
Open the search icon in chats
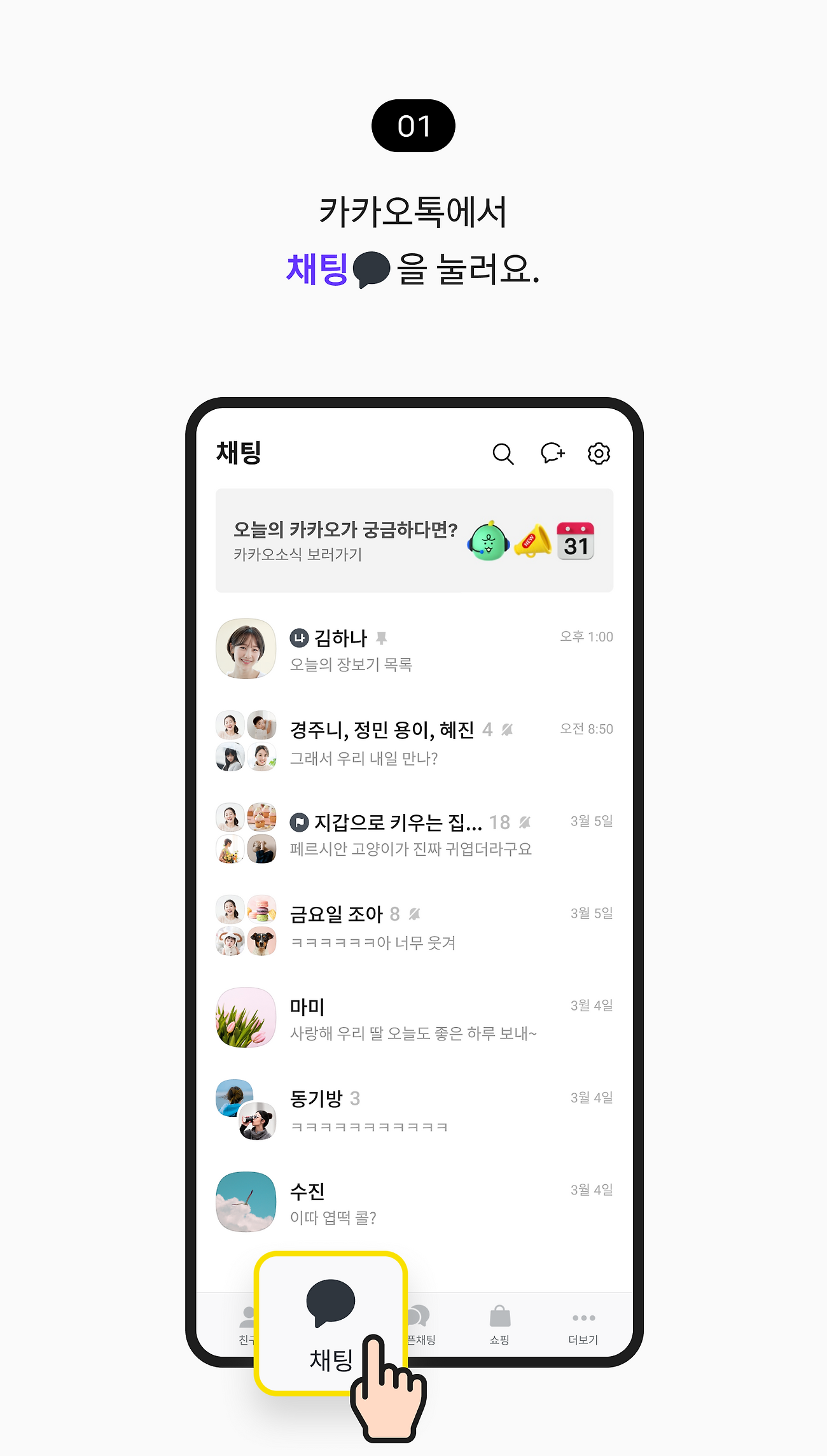(x=503, y=454)
